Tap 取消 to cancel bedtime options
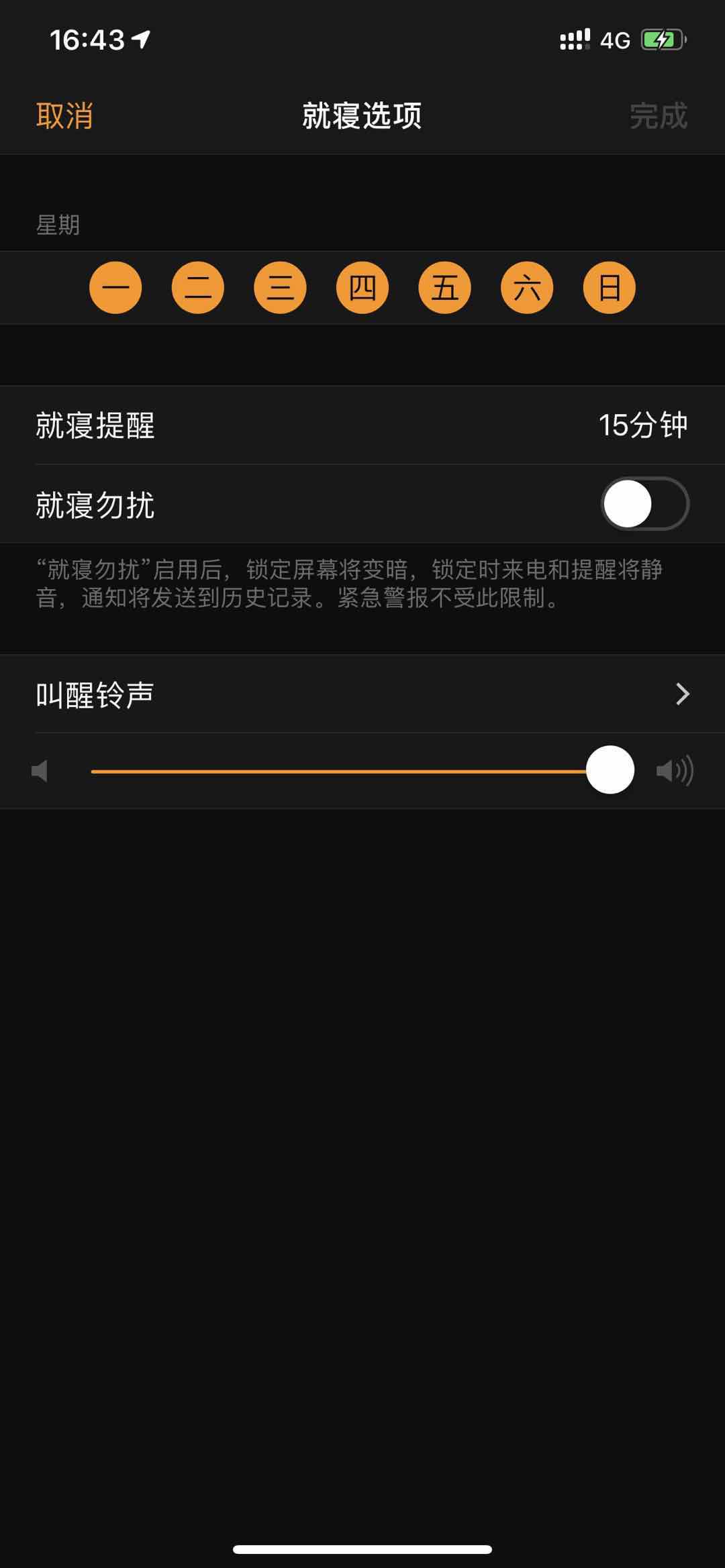 tap(64, 115)
